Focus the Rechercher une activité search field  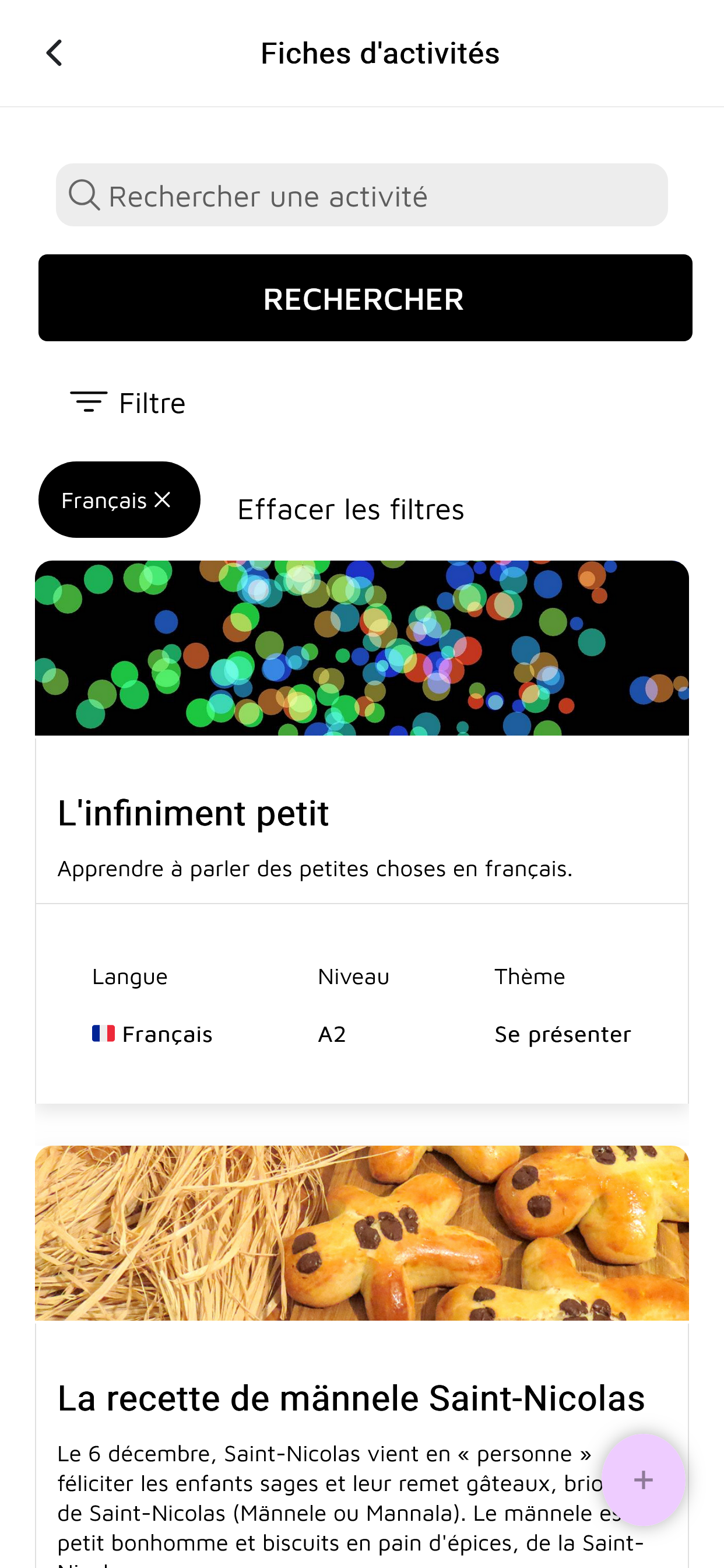pyautogui.click(x=361, y=195)
